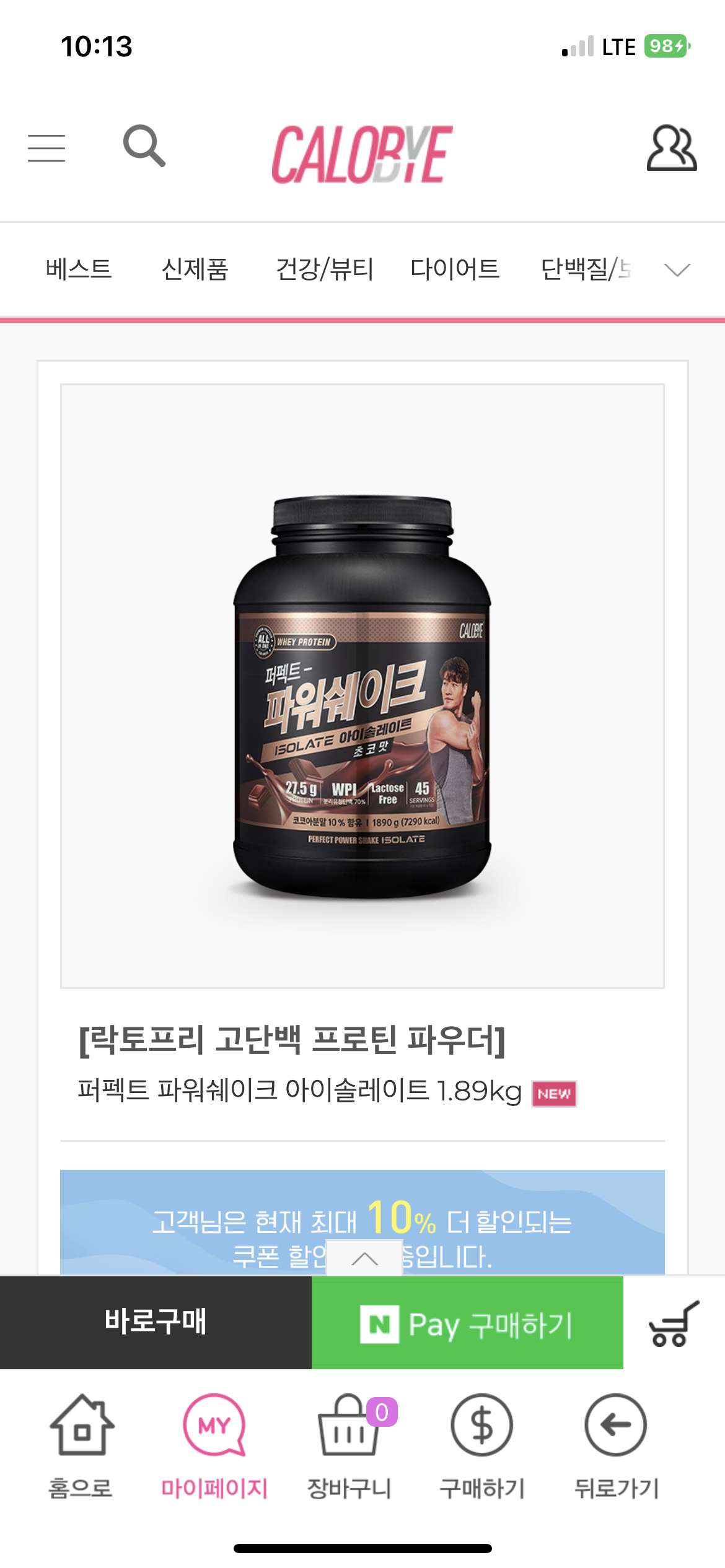Open the member account icon

672,148
